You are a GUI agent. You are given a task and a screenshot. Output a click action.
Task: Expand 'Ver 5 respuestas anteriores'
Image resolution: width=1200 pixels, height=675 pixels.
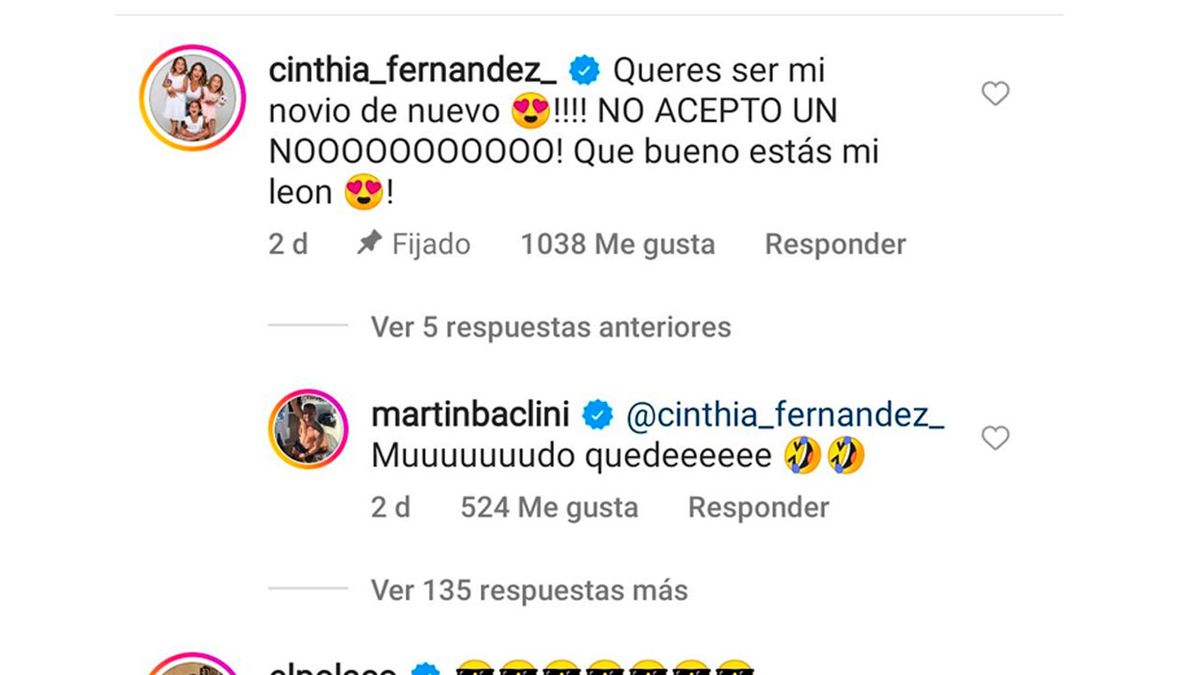[550, 327]
